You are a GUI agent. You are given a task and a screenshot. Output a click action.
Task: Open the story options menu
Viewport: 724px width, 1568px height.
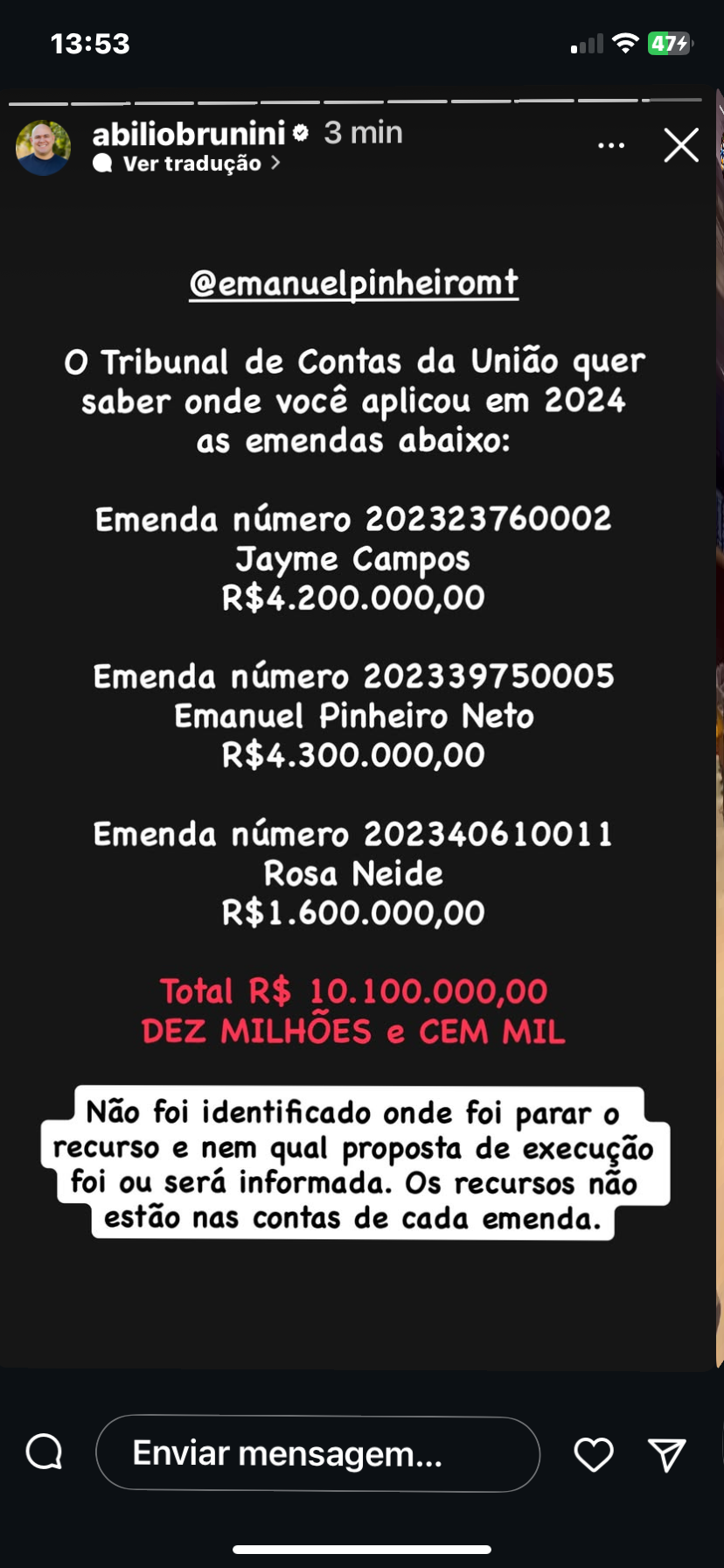(x=610, y=145)
